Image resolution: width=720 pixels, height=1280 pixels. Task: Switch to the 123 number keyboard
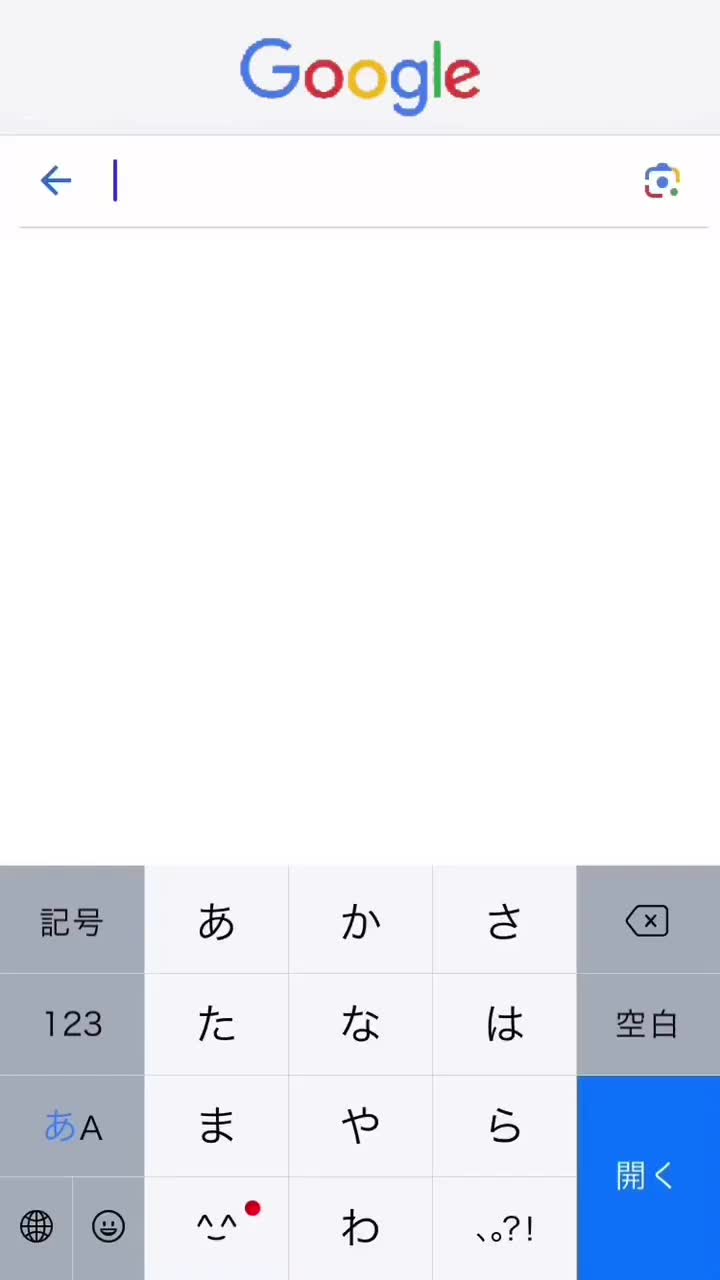72,1024
